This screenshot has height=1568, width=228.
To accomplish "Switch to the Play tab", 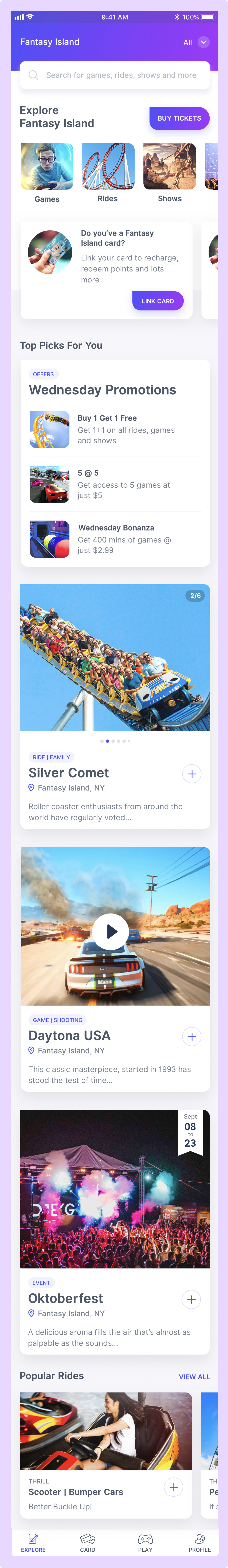I will point(145,1543).
